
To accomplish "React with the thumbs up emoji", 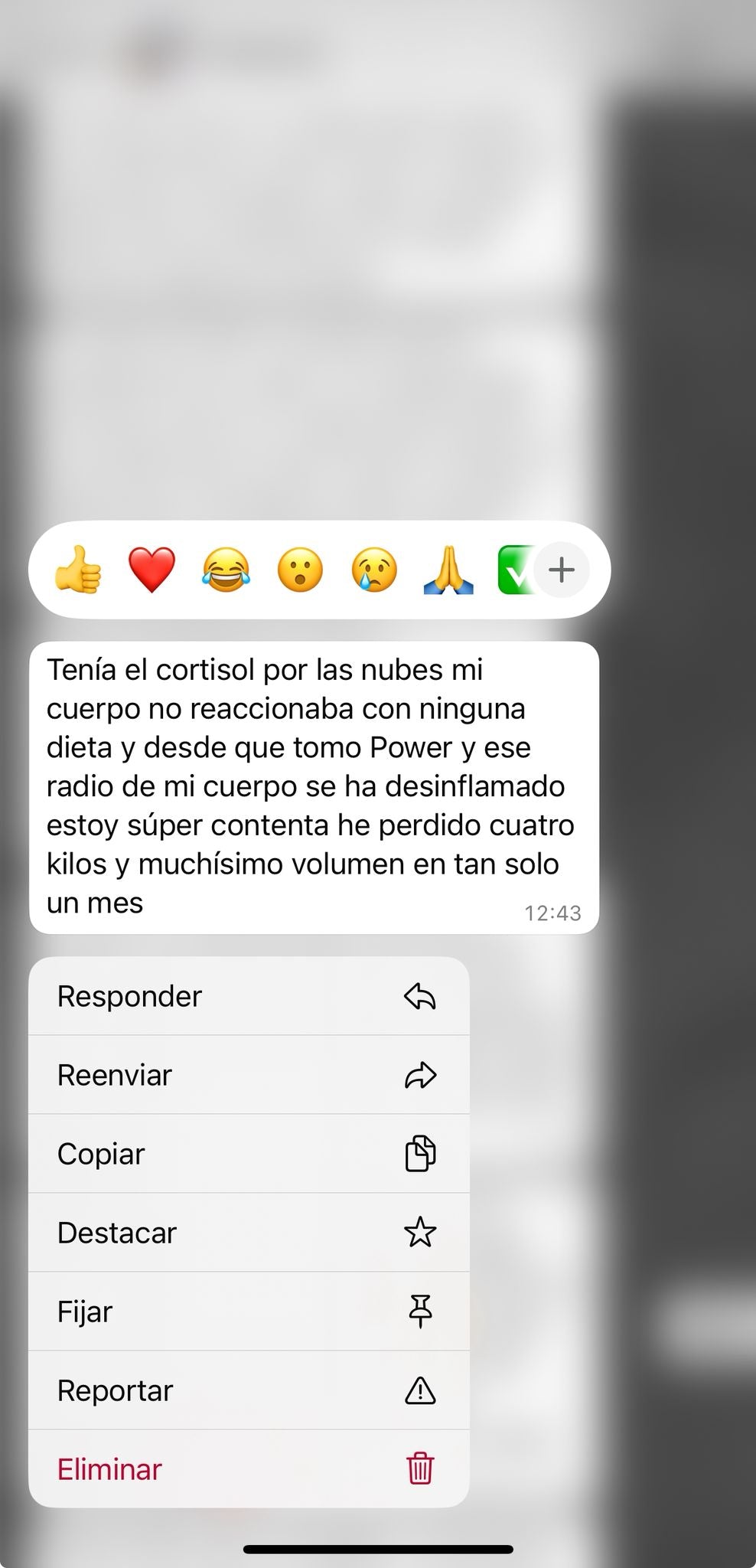I will pos(78,570).
